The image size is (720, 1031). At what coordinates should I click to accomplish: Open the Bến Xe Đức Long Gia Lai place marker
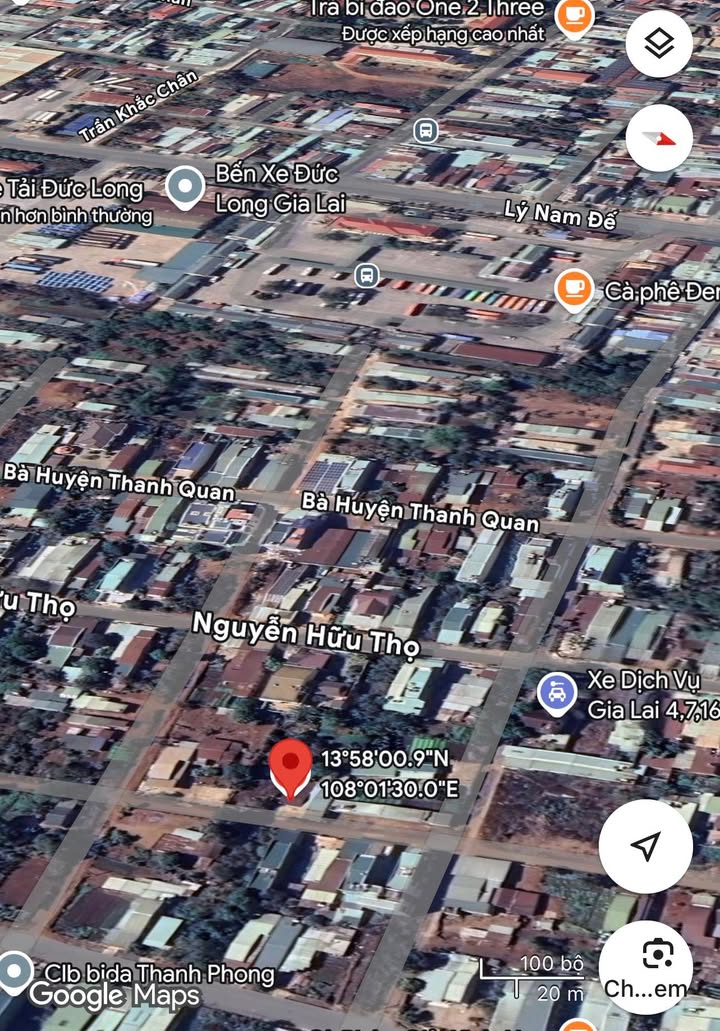[185, 187]
